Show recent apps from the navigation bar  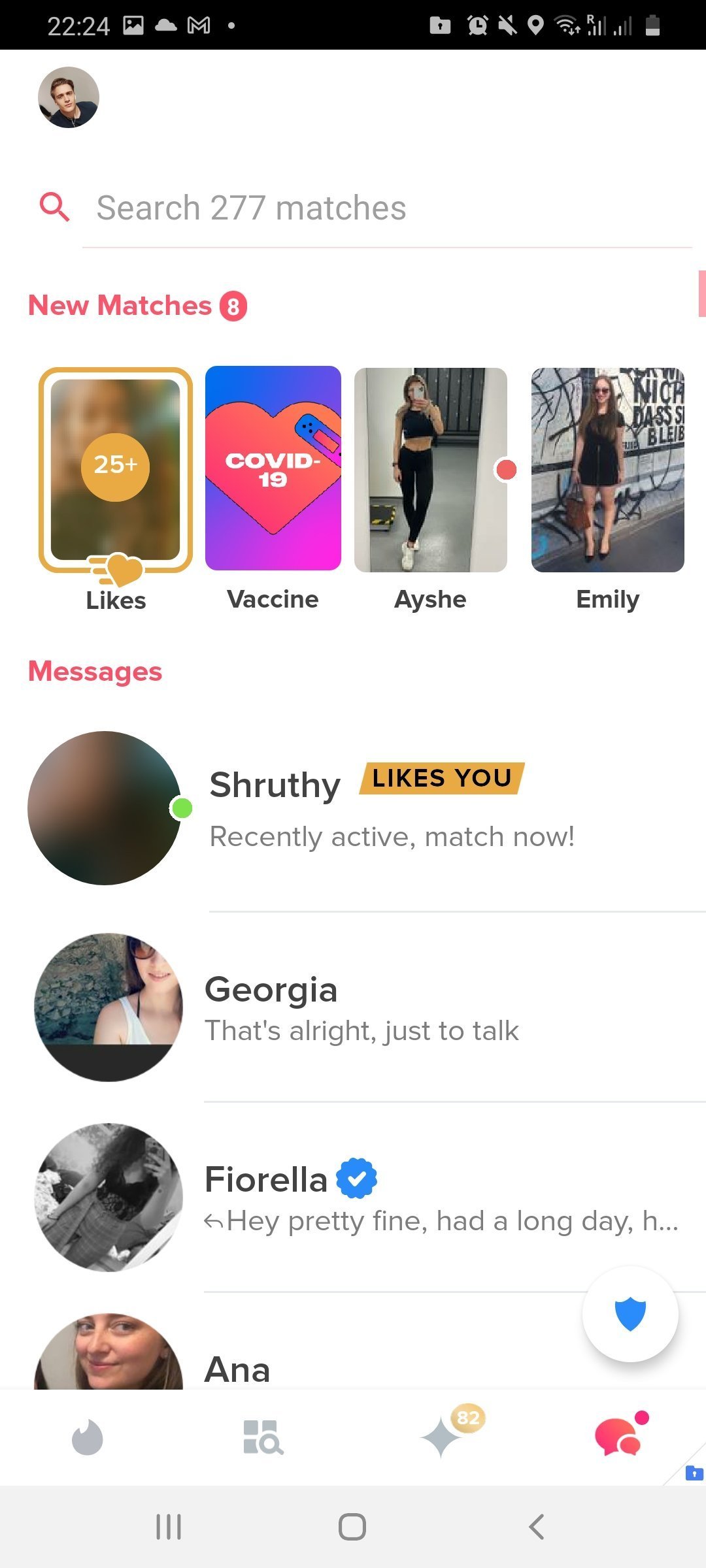coord(169,1527)
